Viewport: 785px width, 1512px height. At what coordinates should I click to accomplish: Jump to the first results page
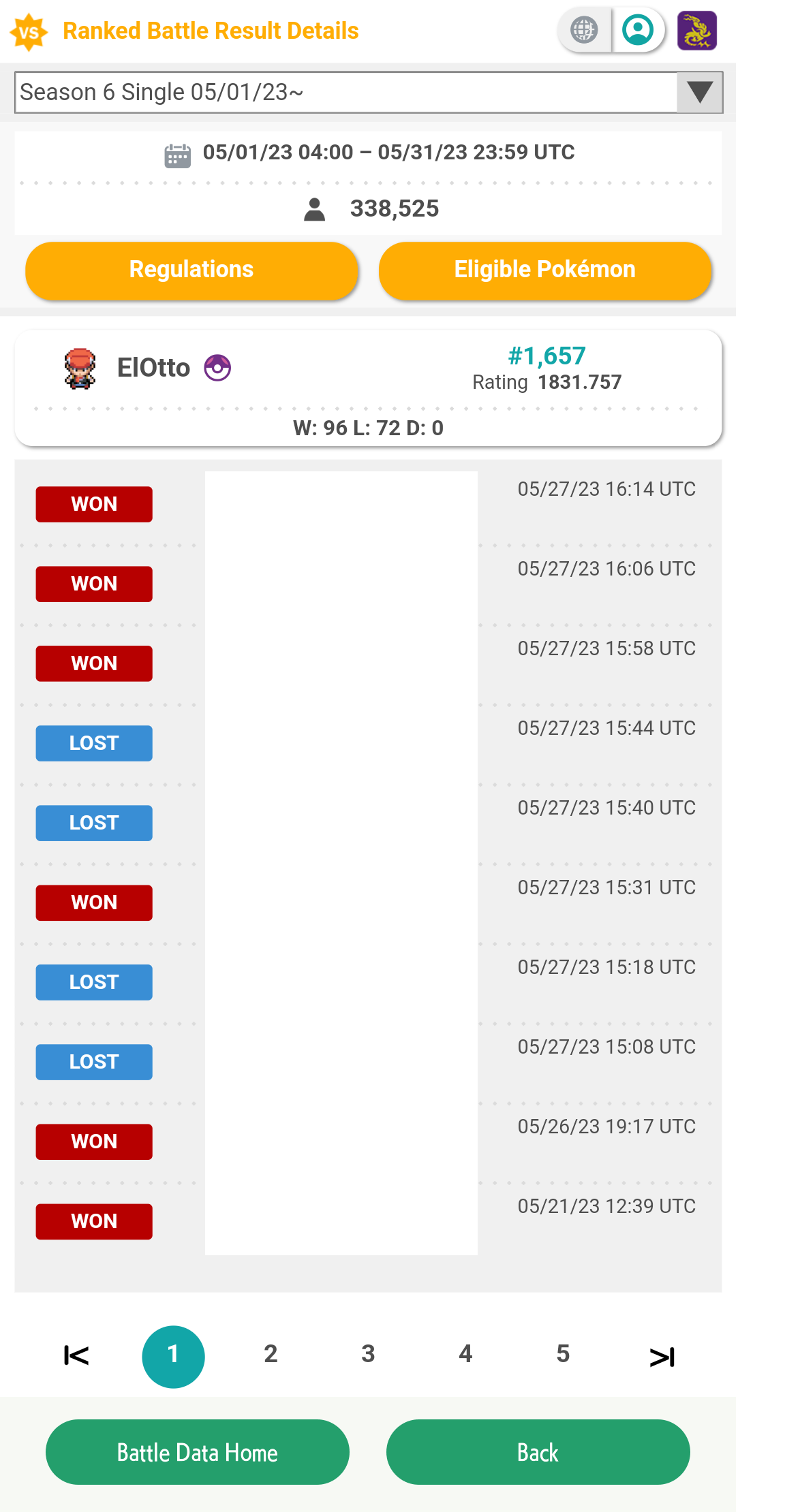(x=76, y=1355)
